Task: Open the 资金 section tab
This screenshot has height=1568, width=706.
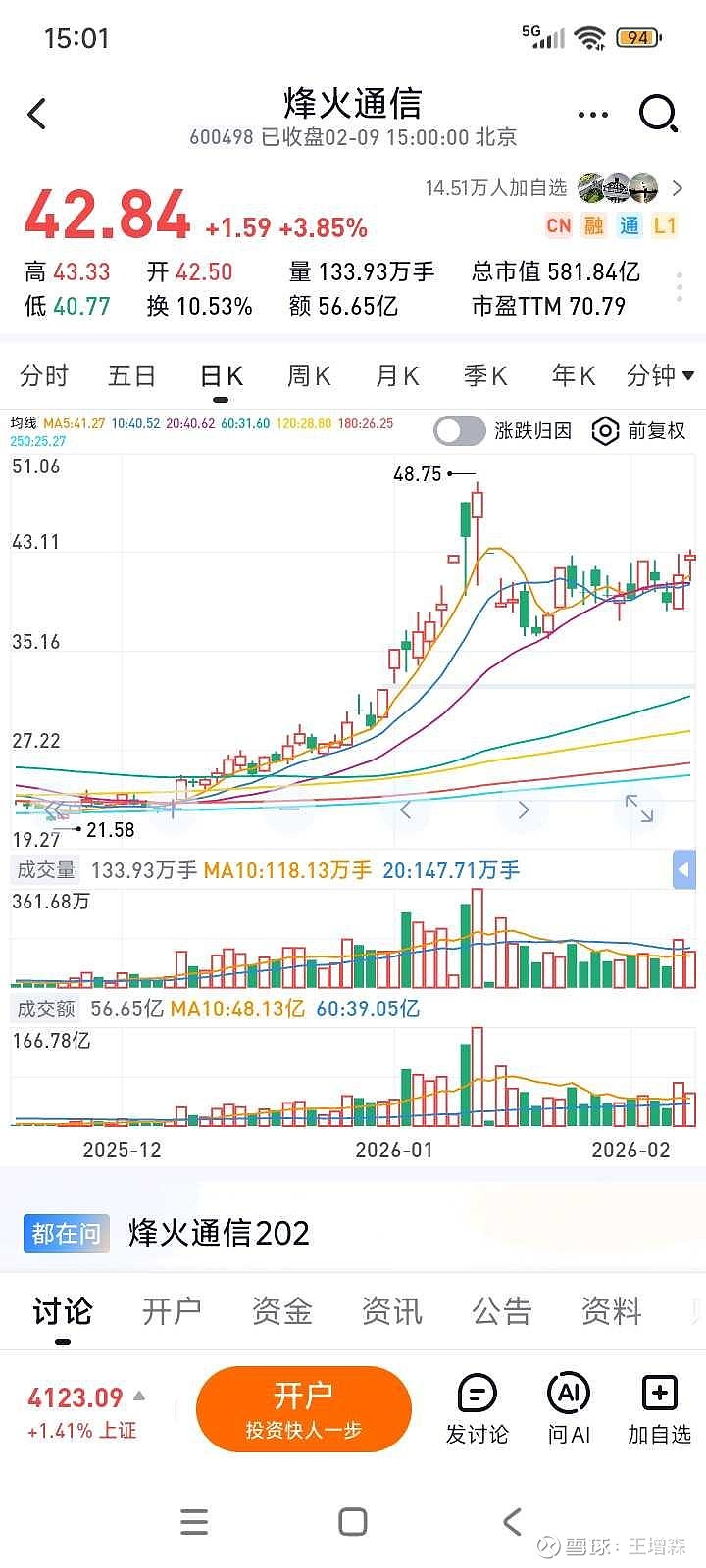Action: [281, 1310]
